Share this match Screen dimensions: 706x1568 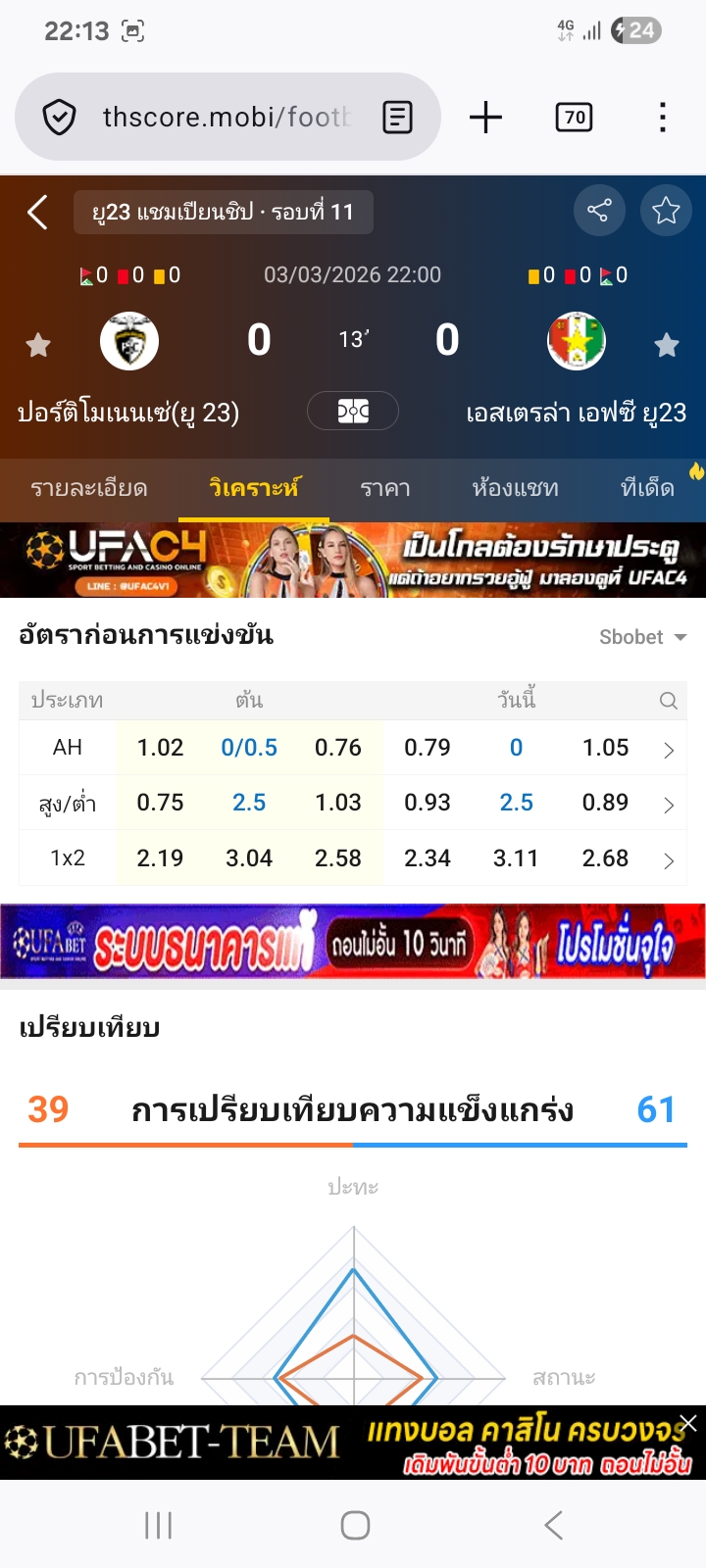(598, 210)
